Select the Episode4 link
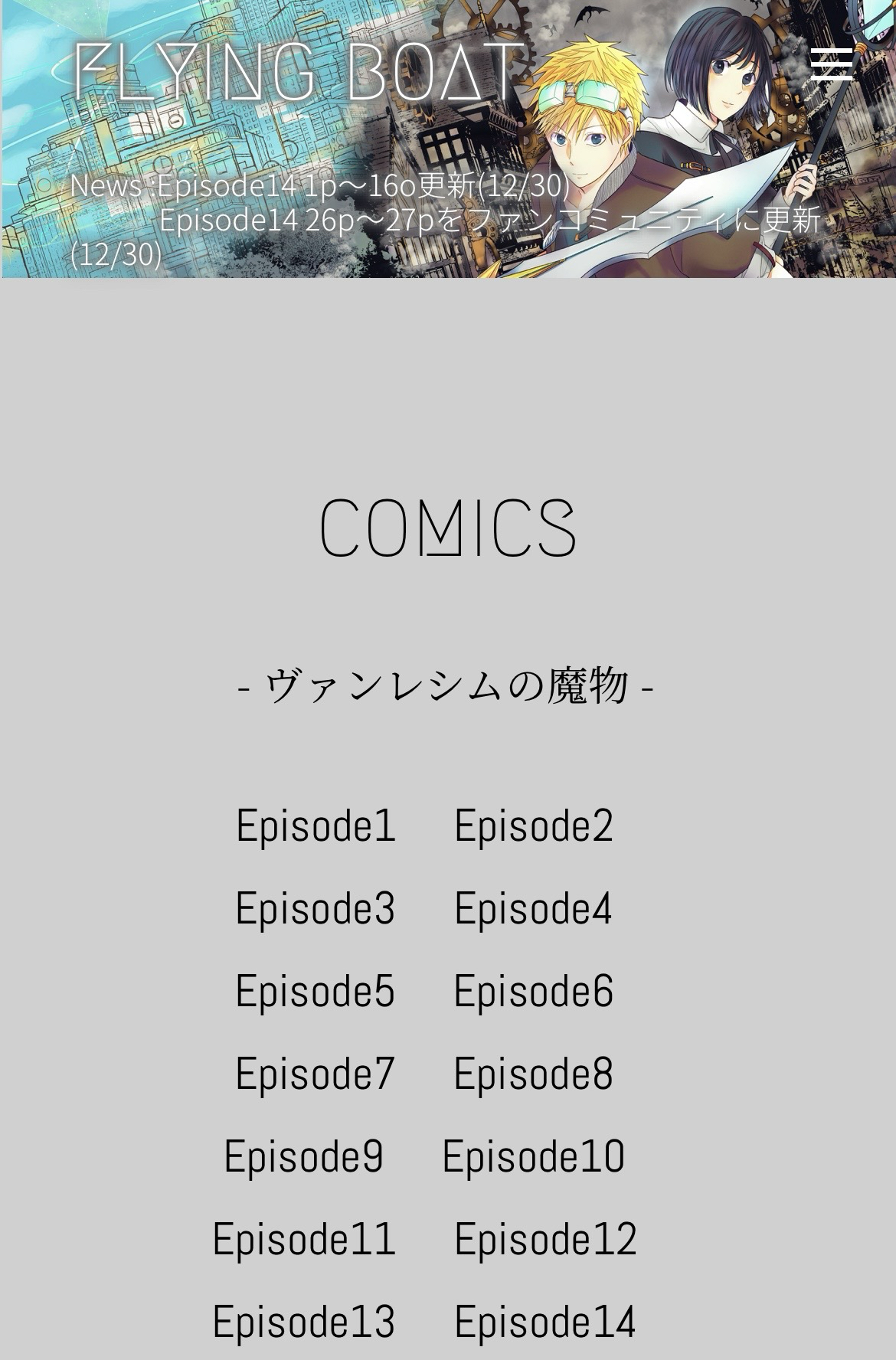The width and height of the screenshot is (896, 1360). (534, 908)
